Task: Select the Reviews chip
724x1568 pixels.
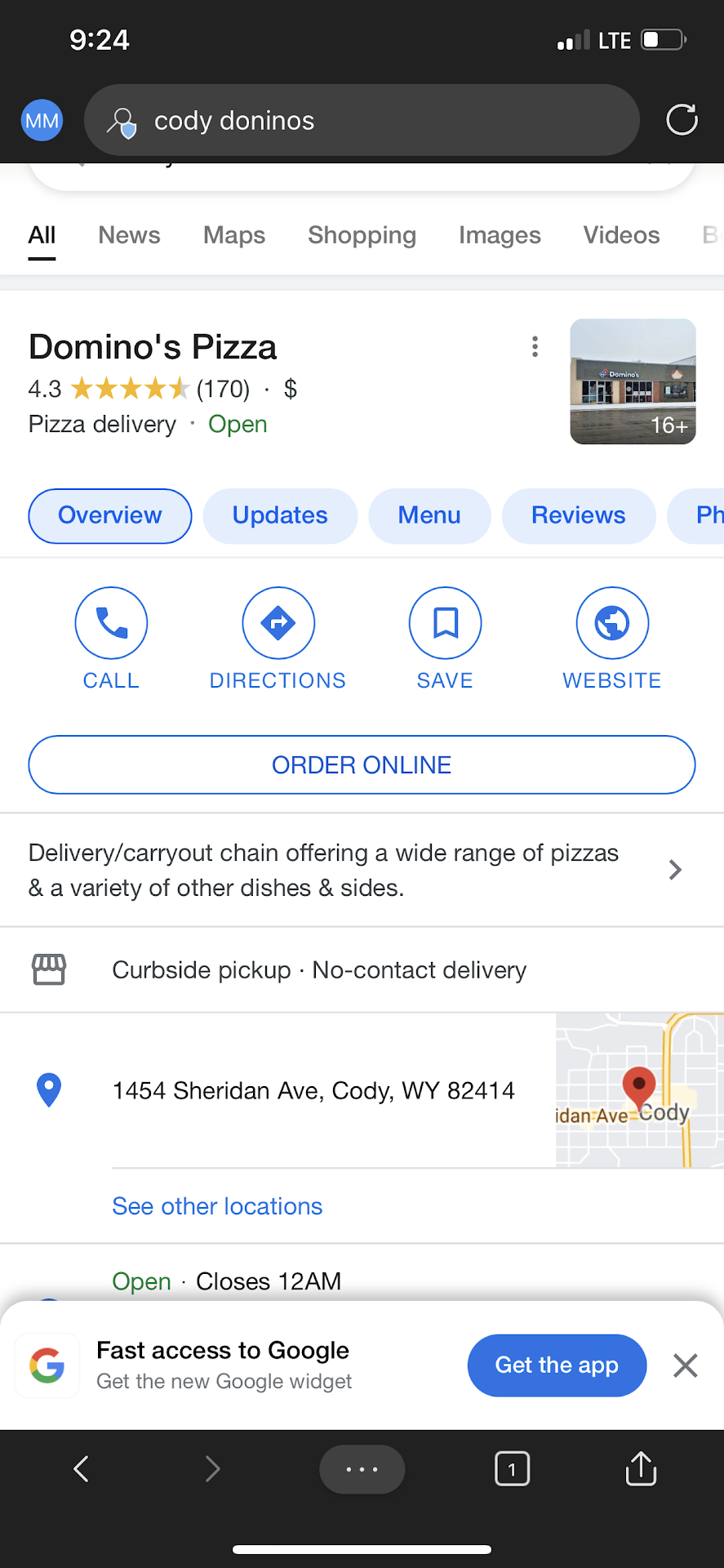Action: (x=579, y=515)
